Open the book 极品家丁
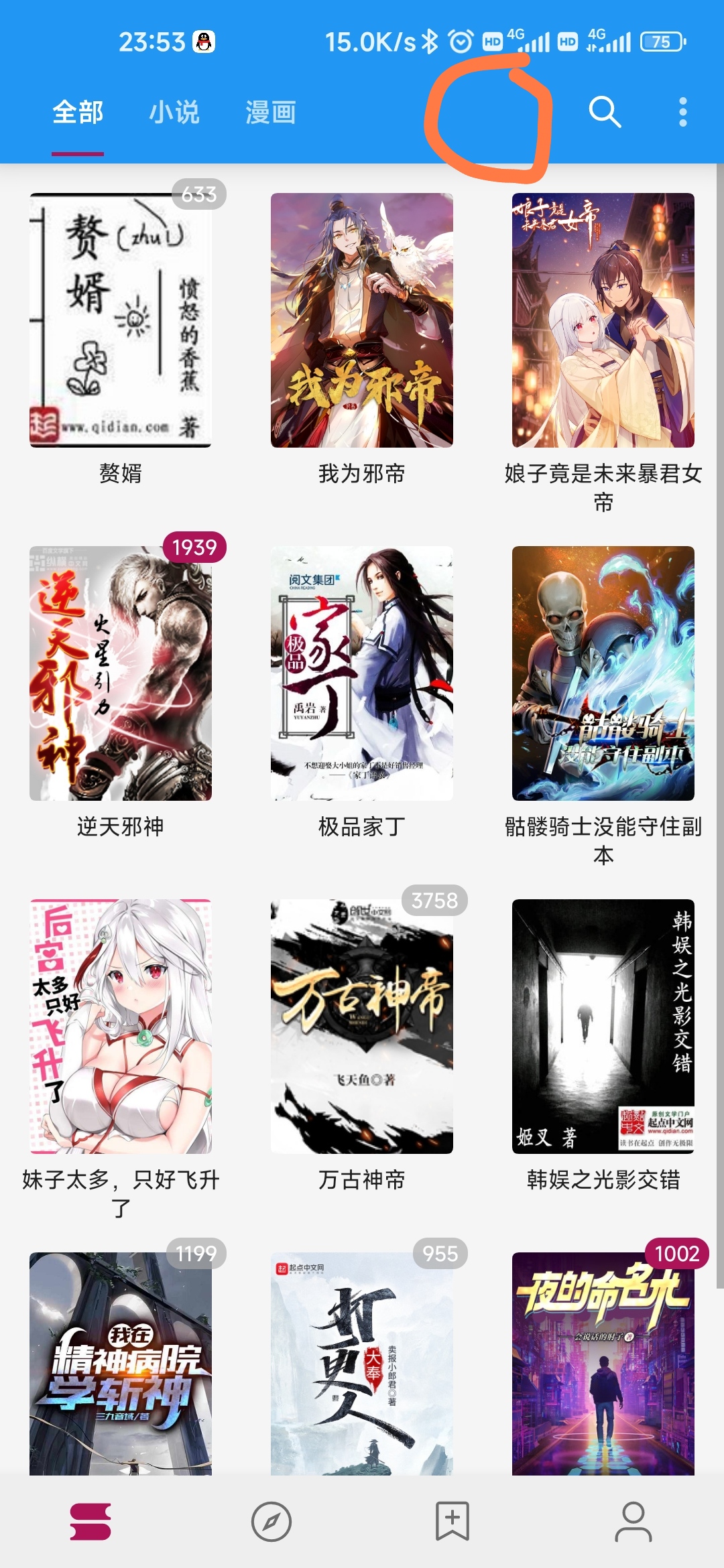 point(362,673)
